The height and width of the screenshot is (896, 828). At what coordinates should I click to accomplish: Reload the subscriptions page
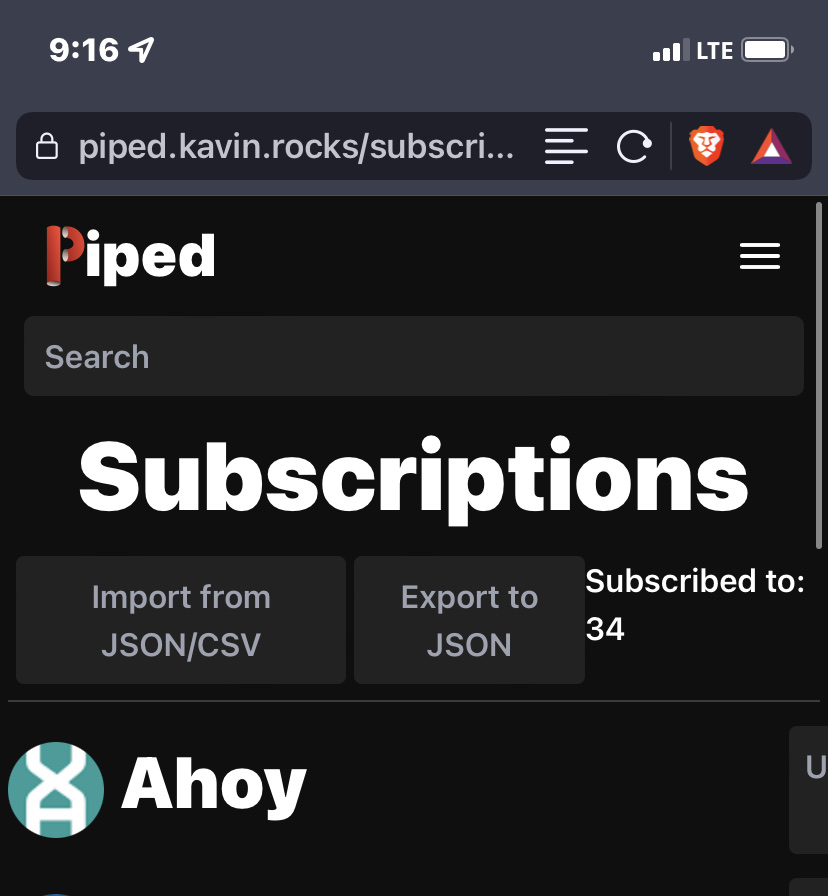634,146
